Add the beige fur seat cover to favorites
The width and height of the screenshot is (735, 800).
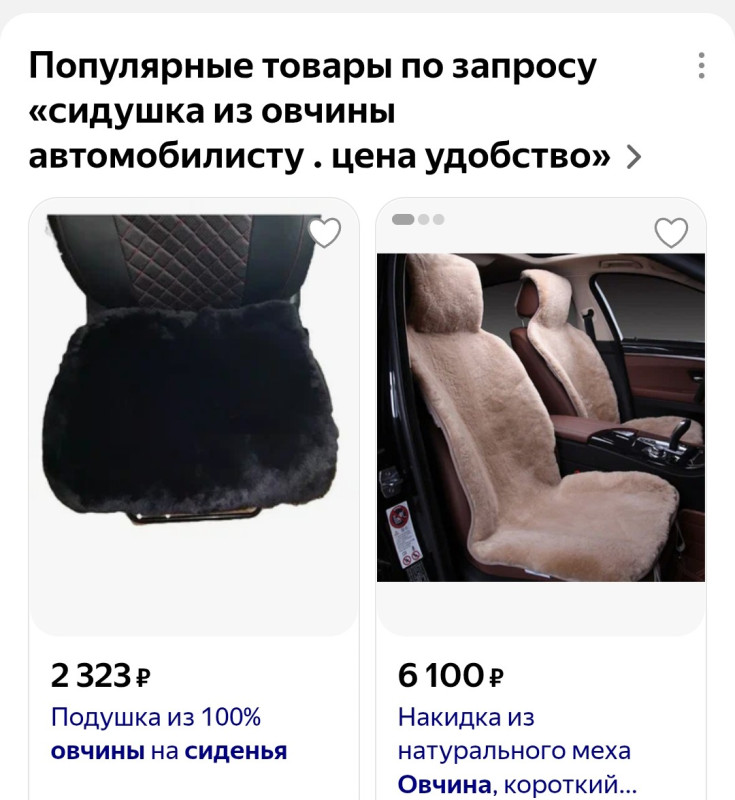click(x=670, y=233)
